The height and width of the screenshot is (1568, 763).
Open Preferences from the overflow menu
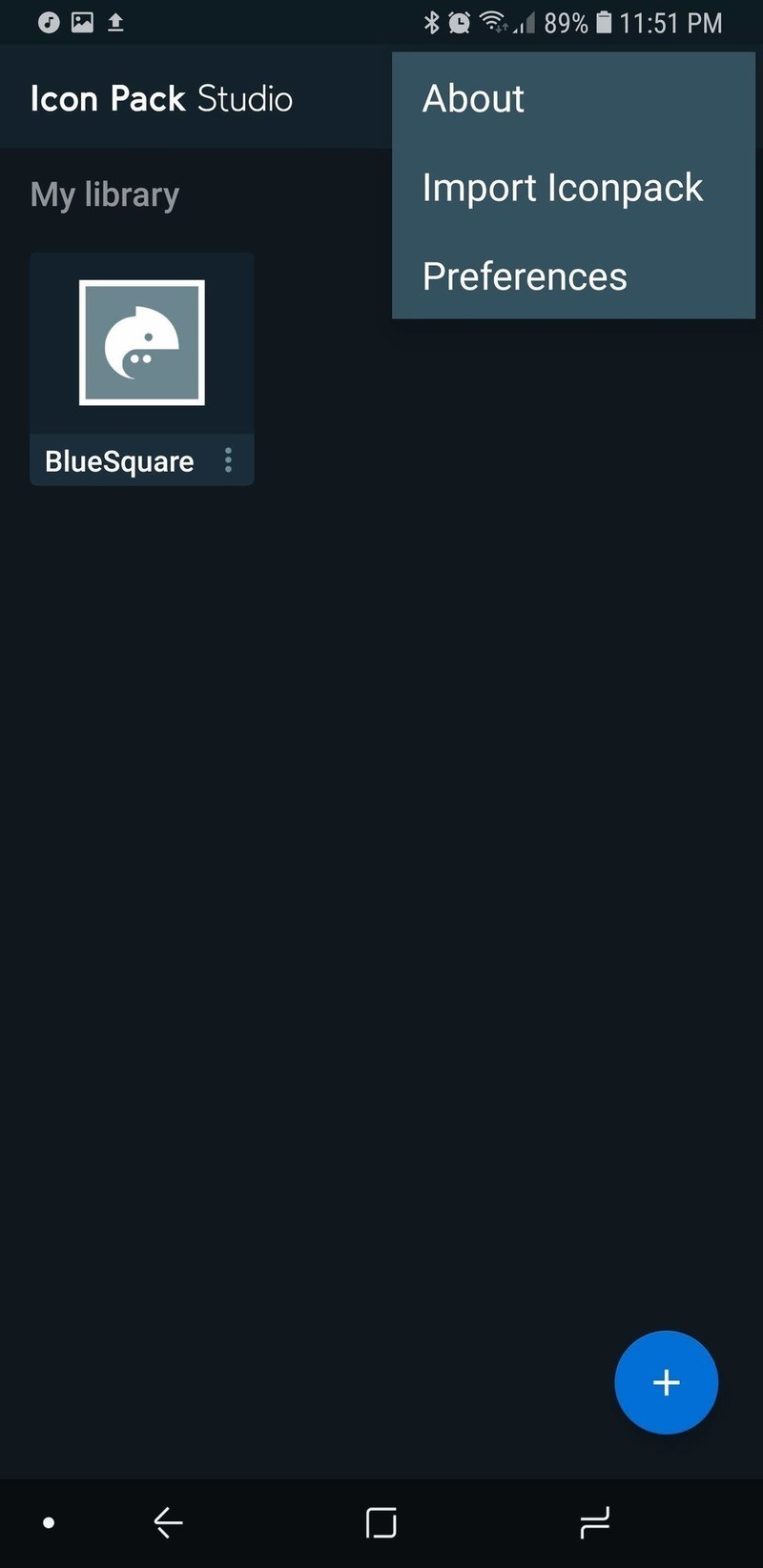tap(525, 277)
